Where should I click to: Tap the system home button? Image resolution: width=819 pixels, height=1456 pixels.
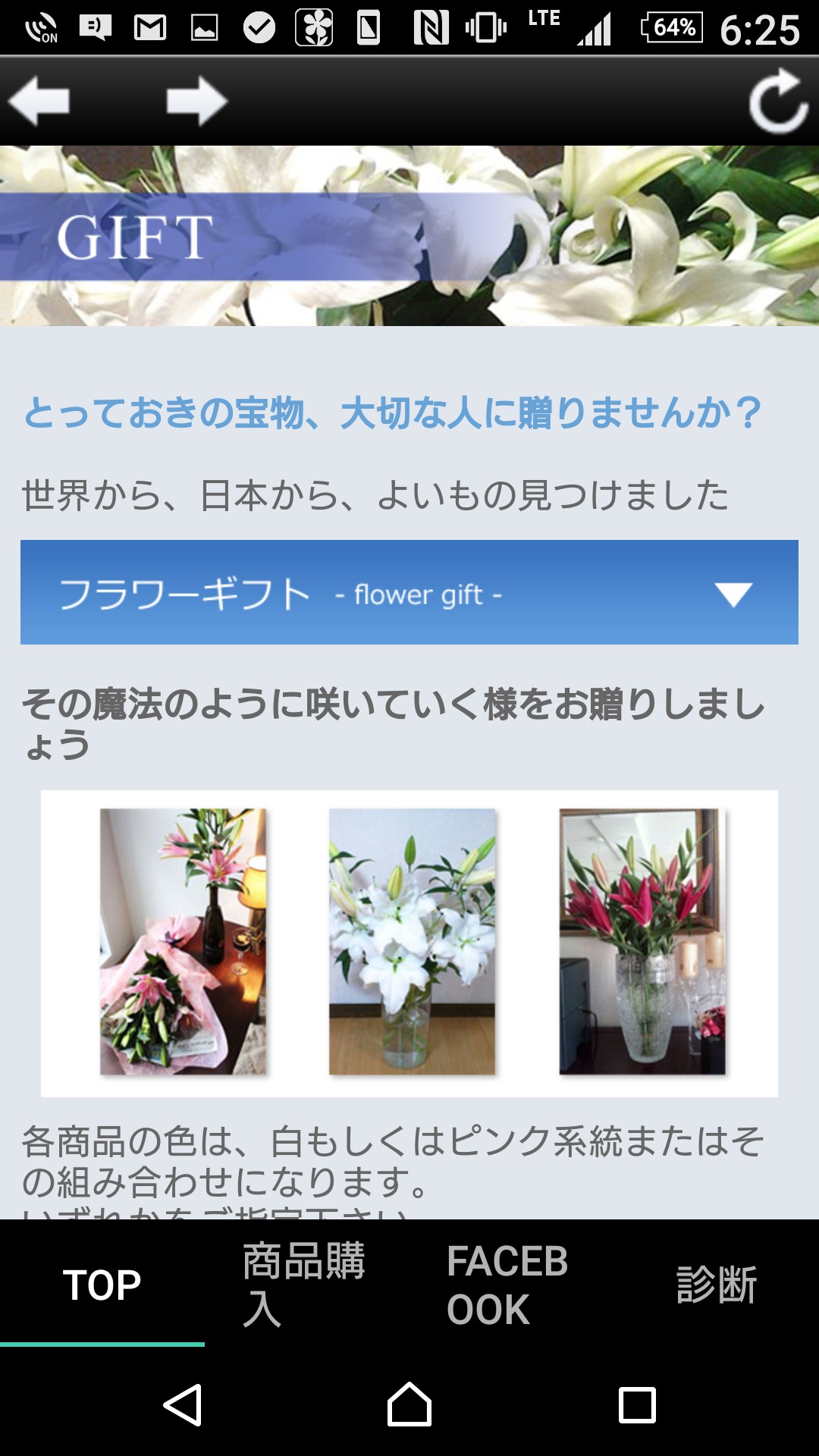click(409, 1405)
